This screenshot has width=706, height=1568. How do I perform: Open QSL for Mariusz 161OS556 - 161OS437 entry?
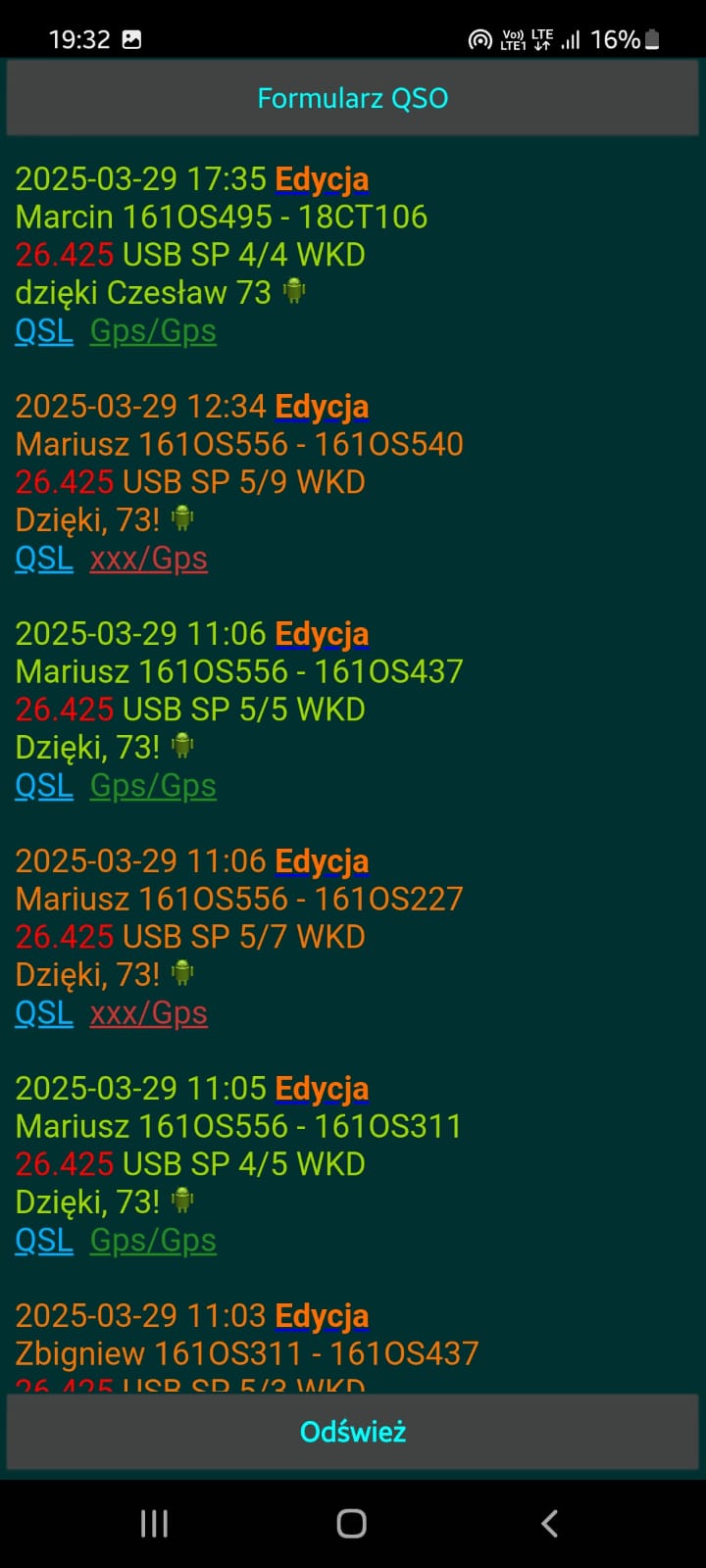pos(44,786)
